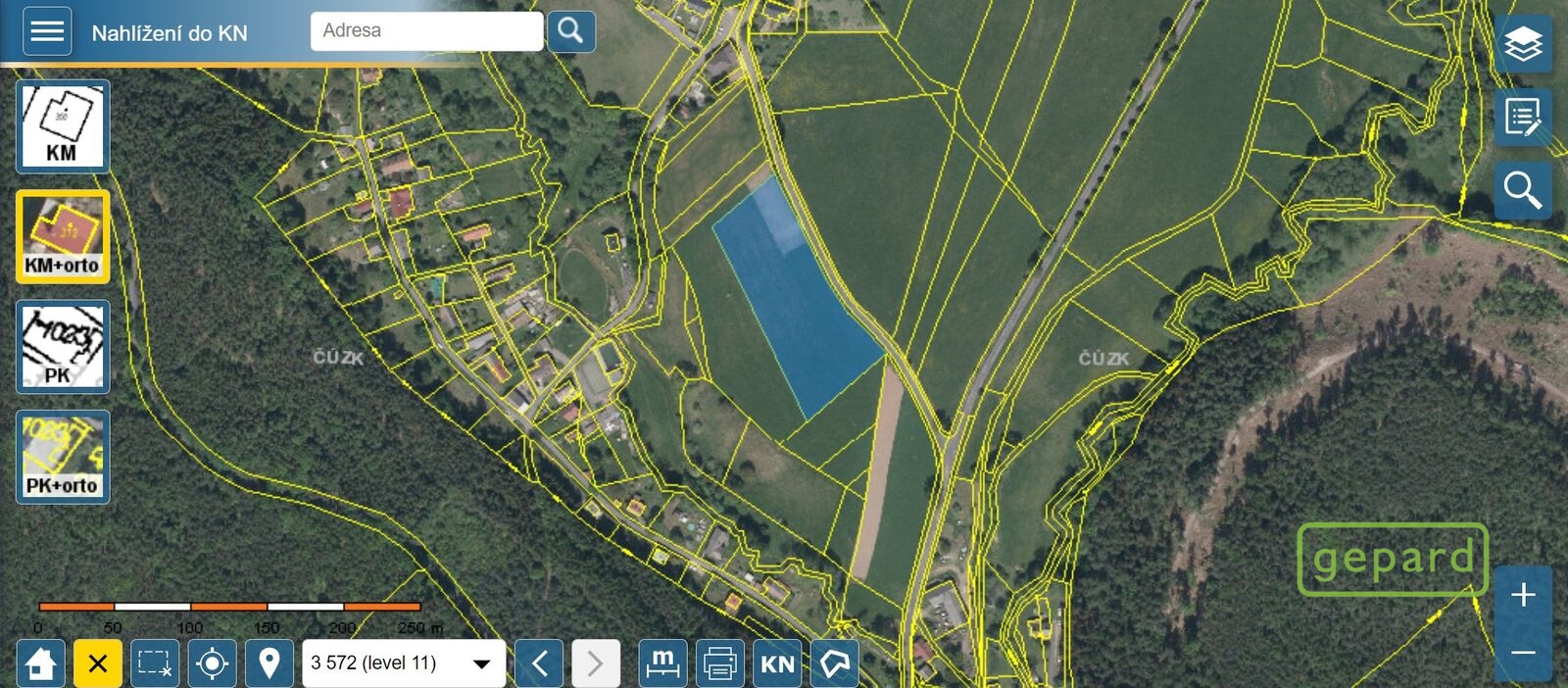
Task: Center the map on my location
Action: coord(212,663)
